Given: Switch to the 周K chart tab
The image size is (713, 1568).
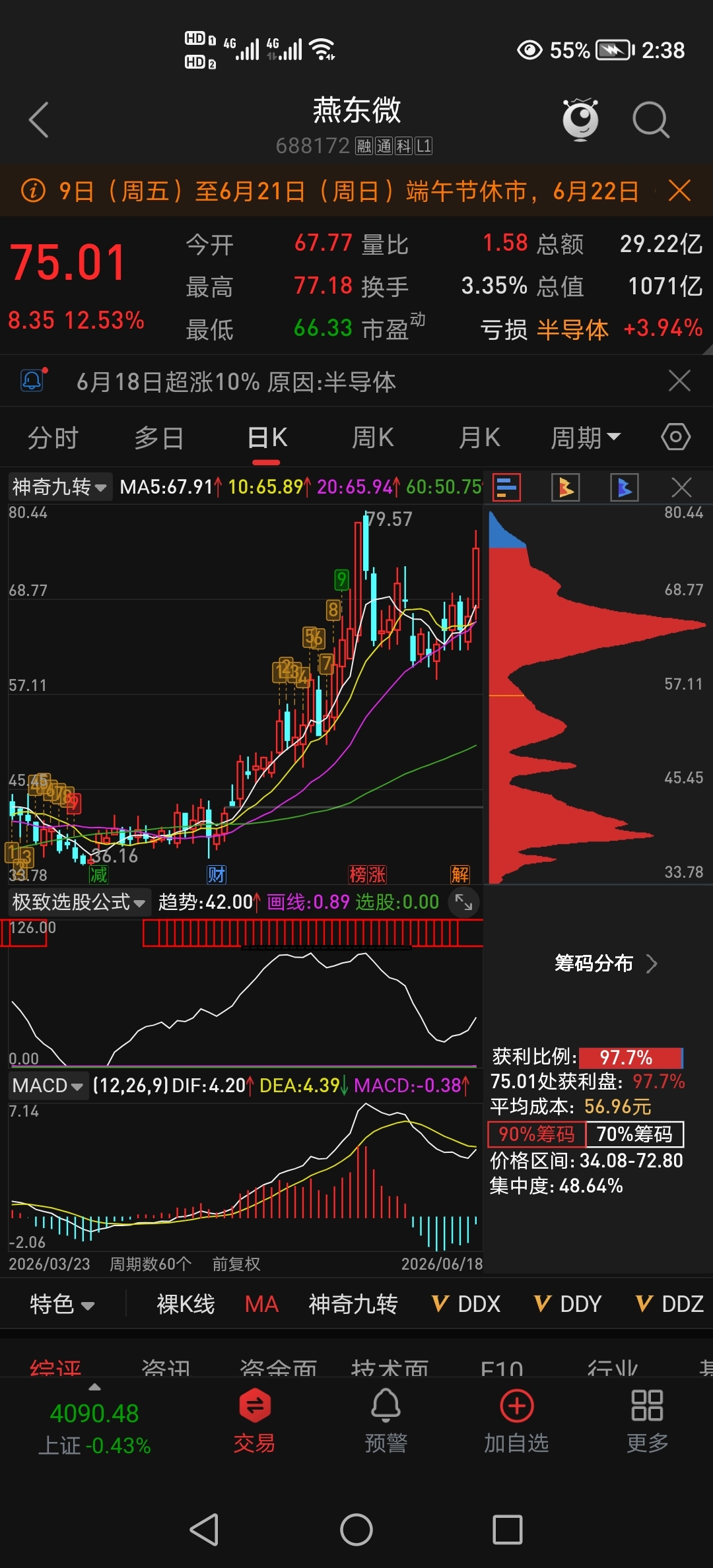Looking at the screenshot, I should [x=373, y=438].
